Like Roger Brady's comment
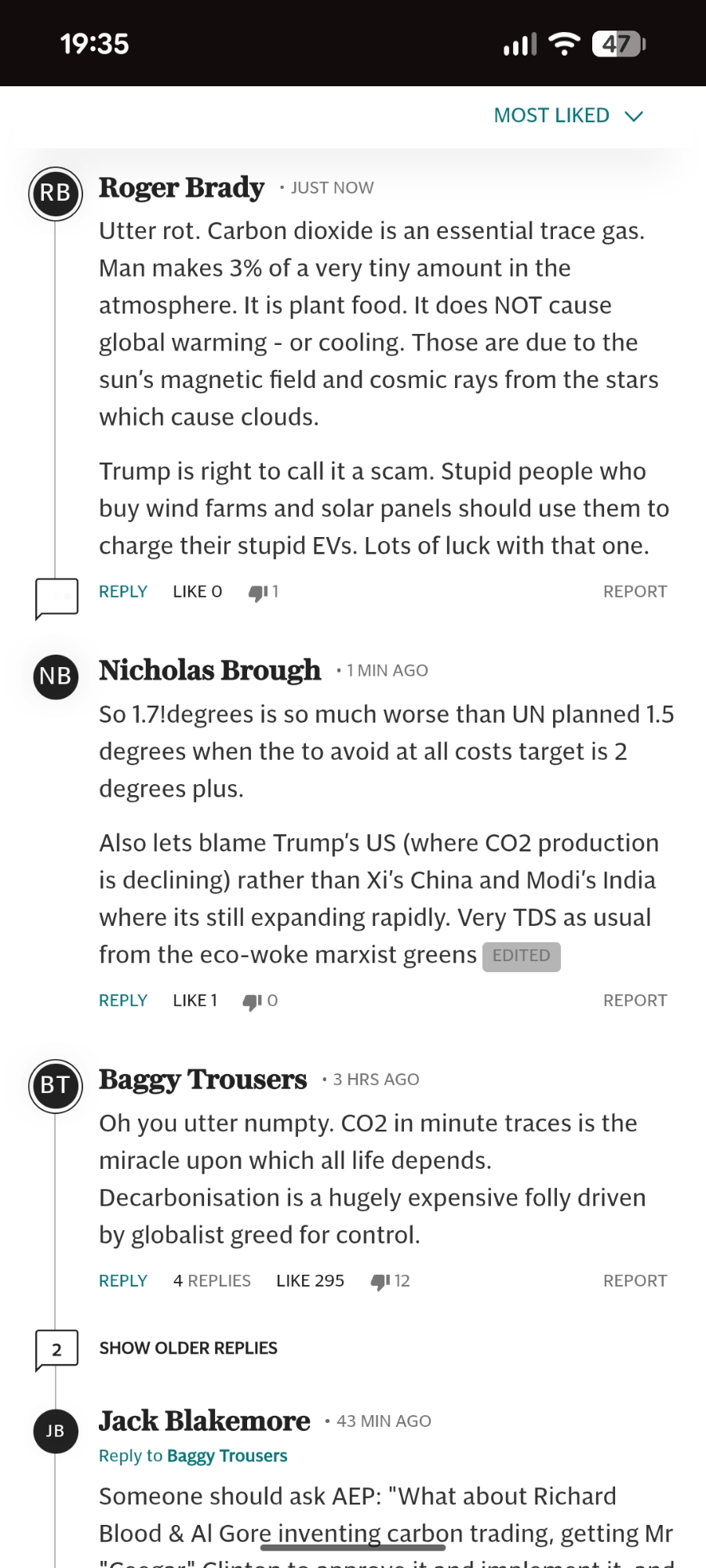The width and height of the screenshot is (706, 1568). tap(197, 592)
